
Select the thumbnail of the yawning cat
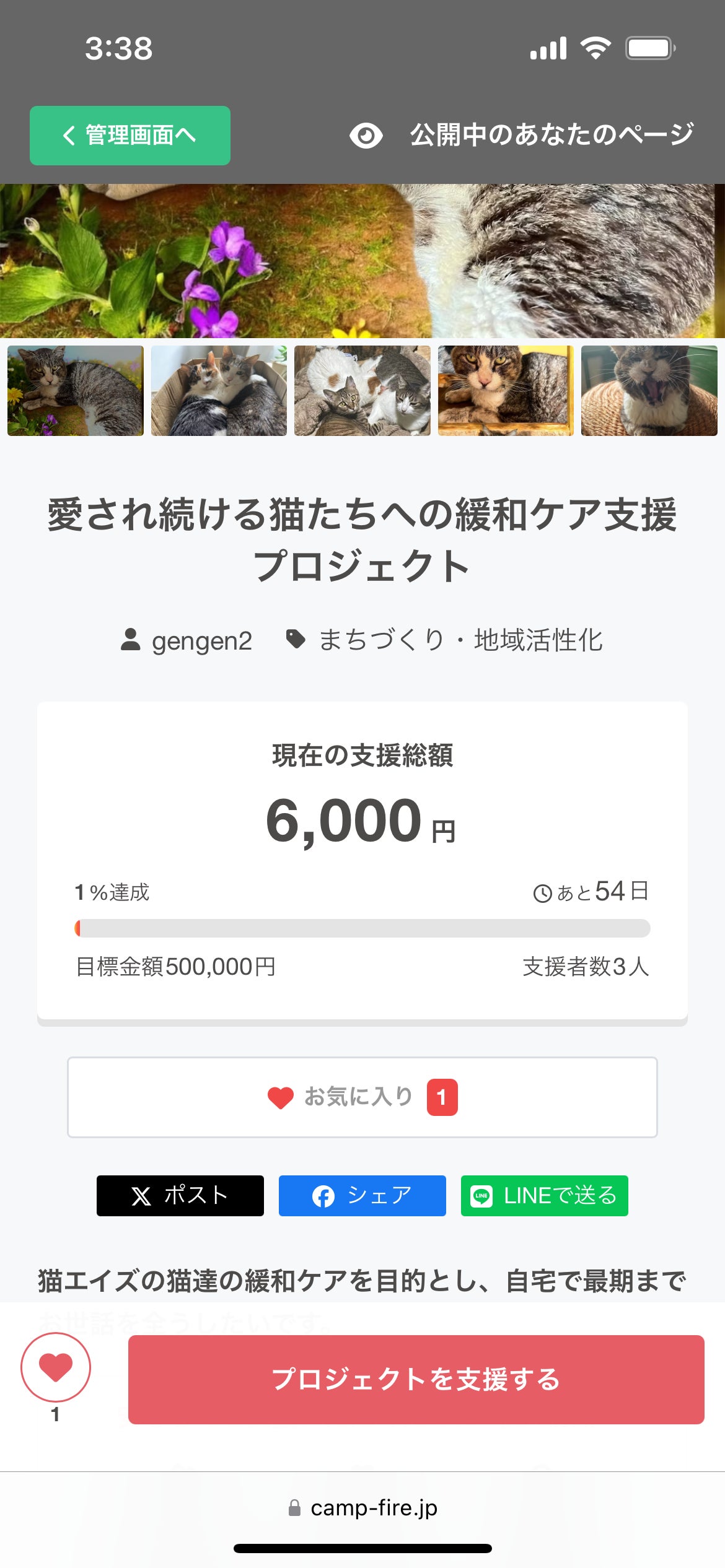649,391
